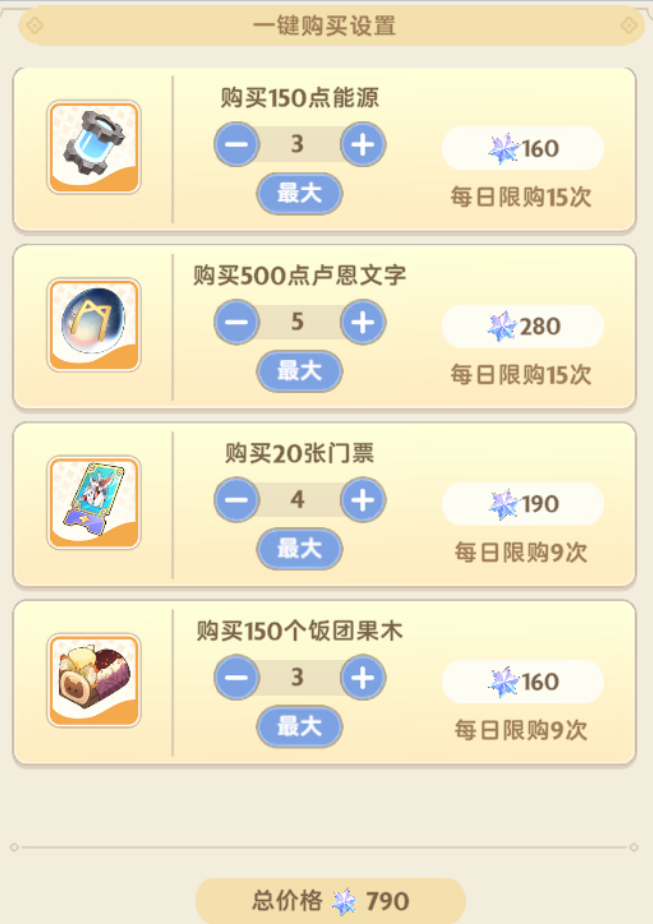Set 20张门票 purchases to 最大

click(299, 548)
